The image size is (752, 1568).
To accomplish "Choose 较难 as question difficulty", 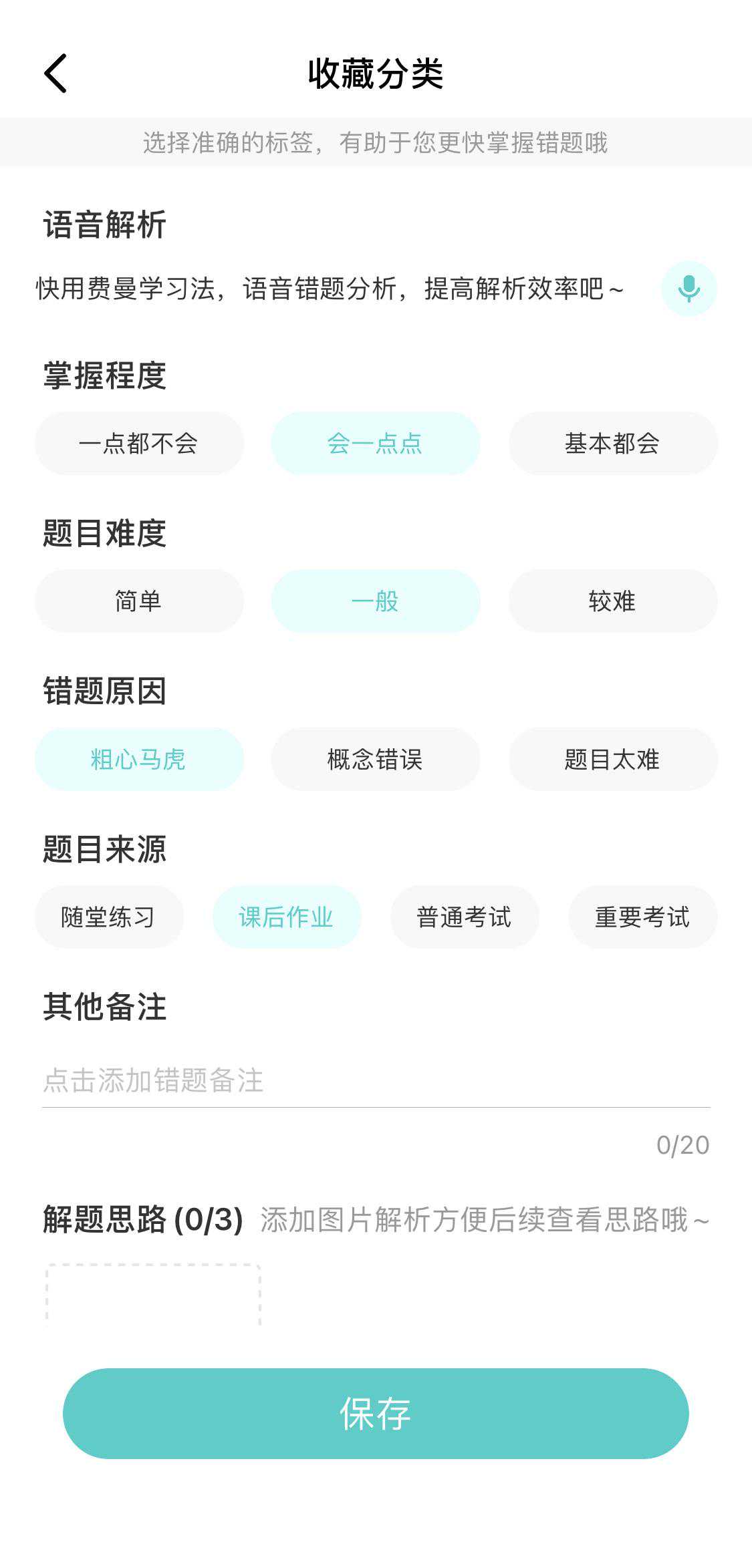I will [x=612, y=601].
